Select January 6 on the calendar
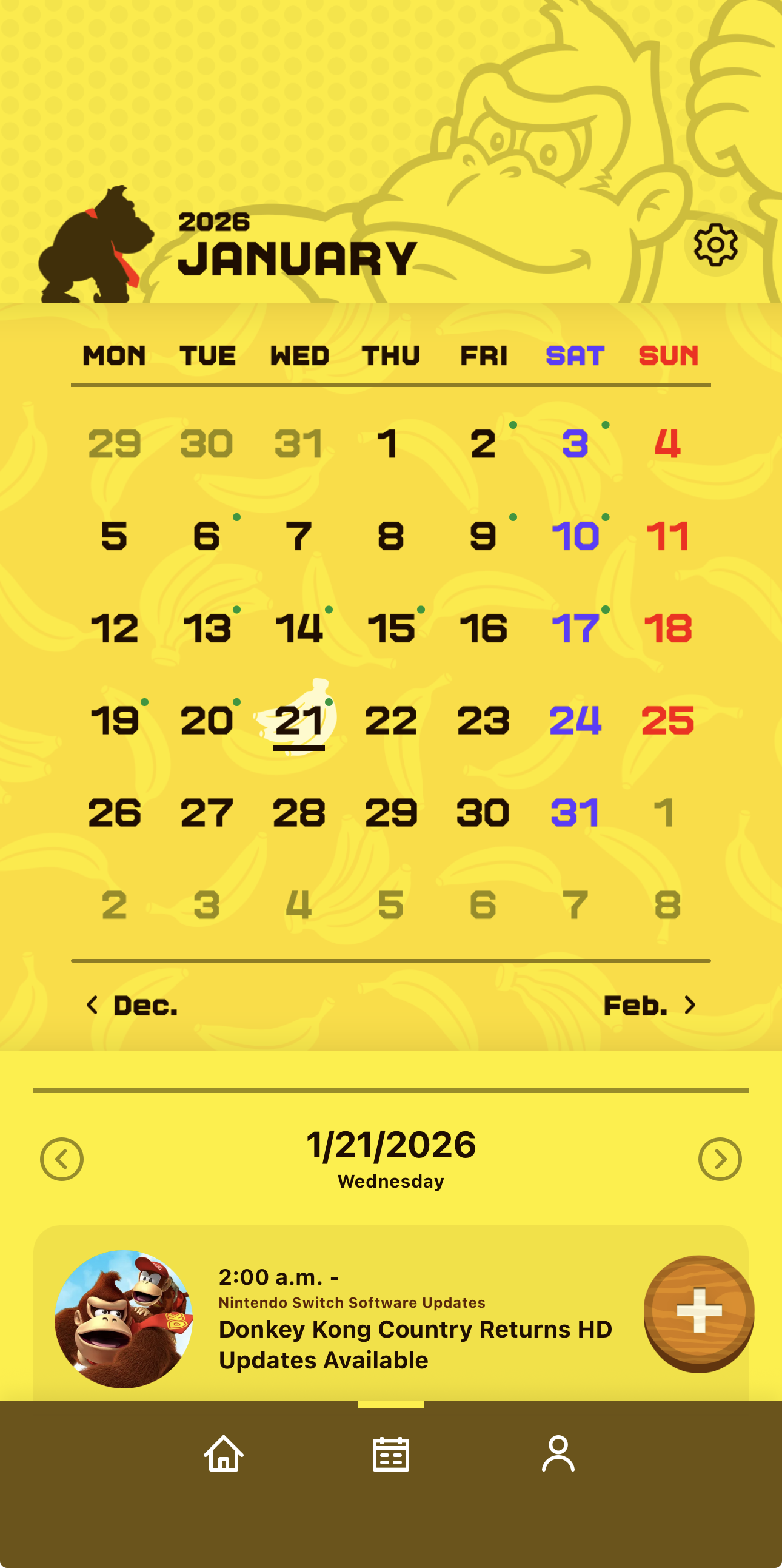 pyautogui.click(x=207, y=536)
